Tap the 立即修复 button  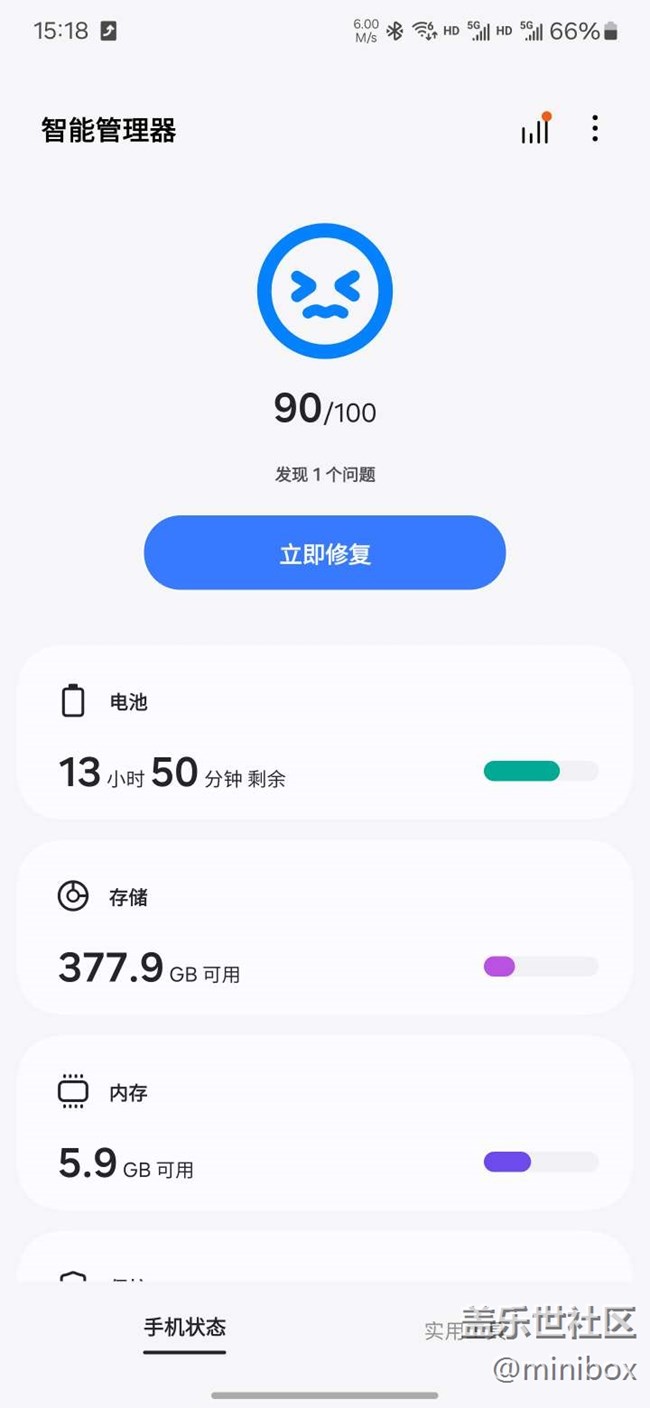tap(325, 553)
